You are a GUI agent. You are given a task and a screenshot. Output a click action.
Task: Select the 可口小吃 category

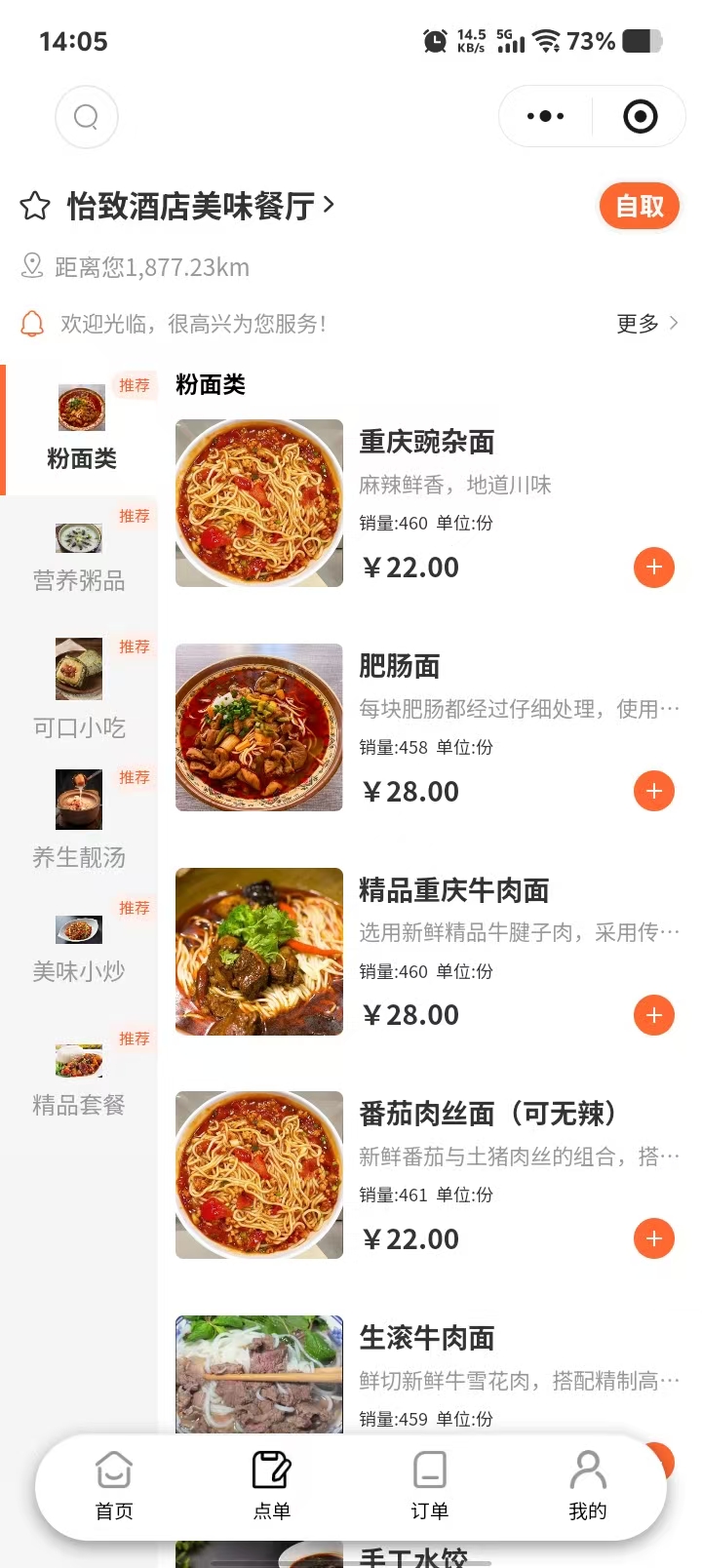[x=79, y=689]
